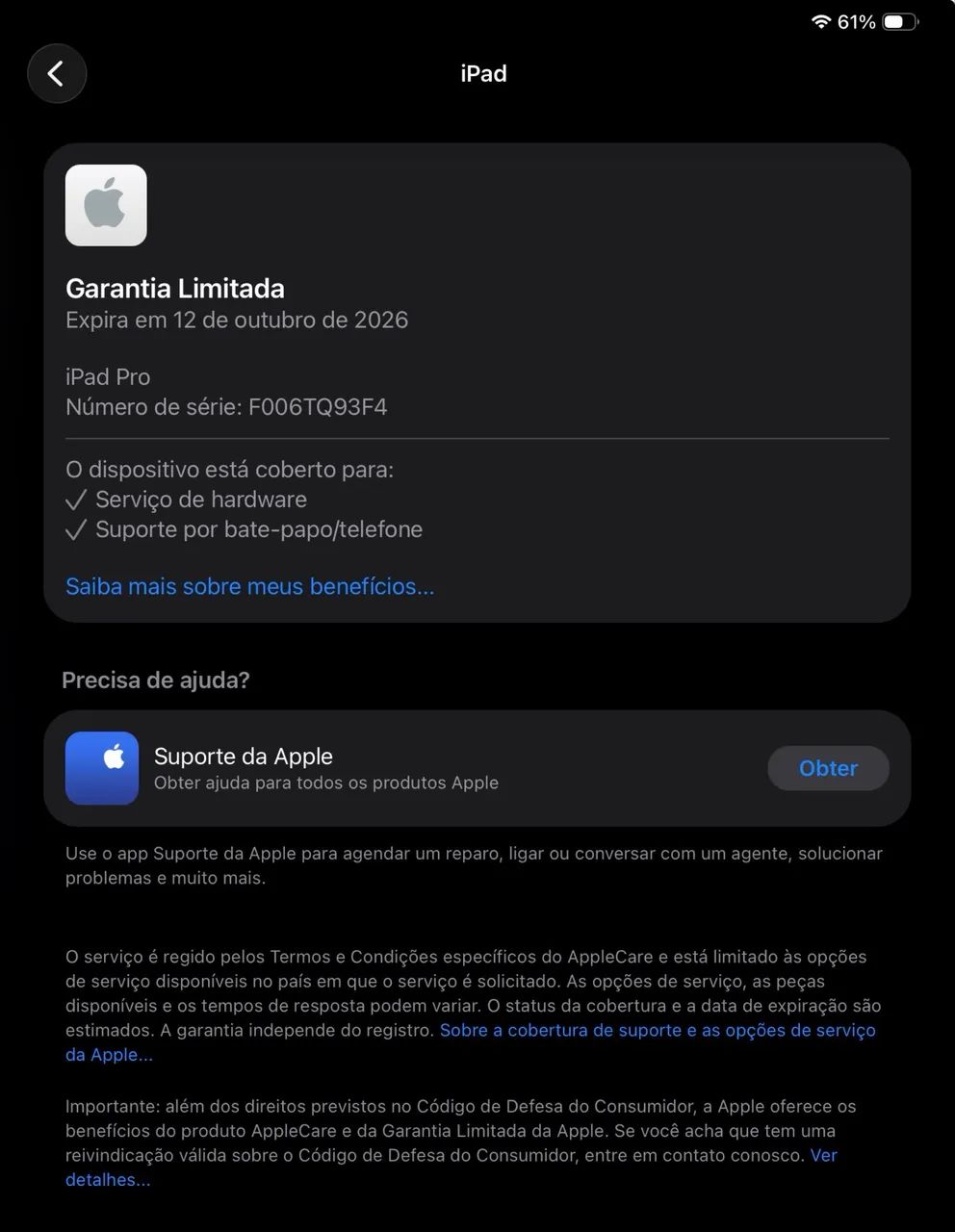This screenshot has width=955, height=1232.
Task: Expand Ver detalhes for consumer rights
Action: point(108,1179)
